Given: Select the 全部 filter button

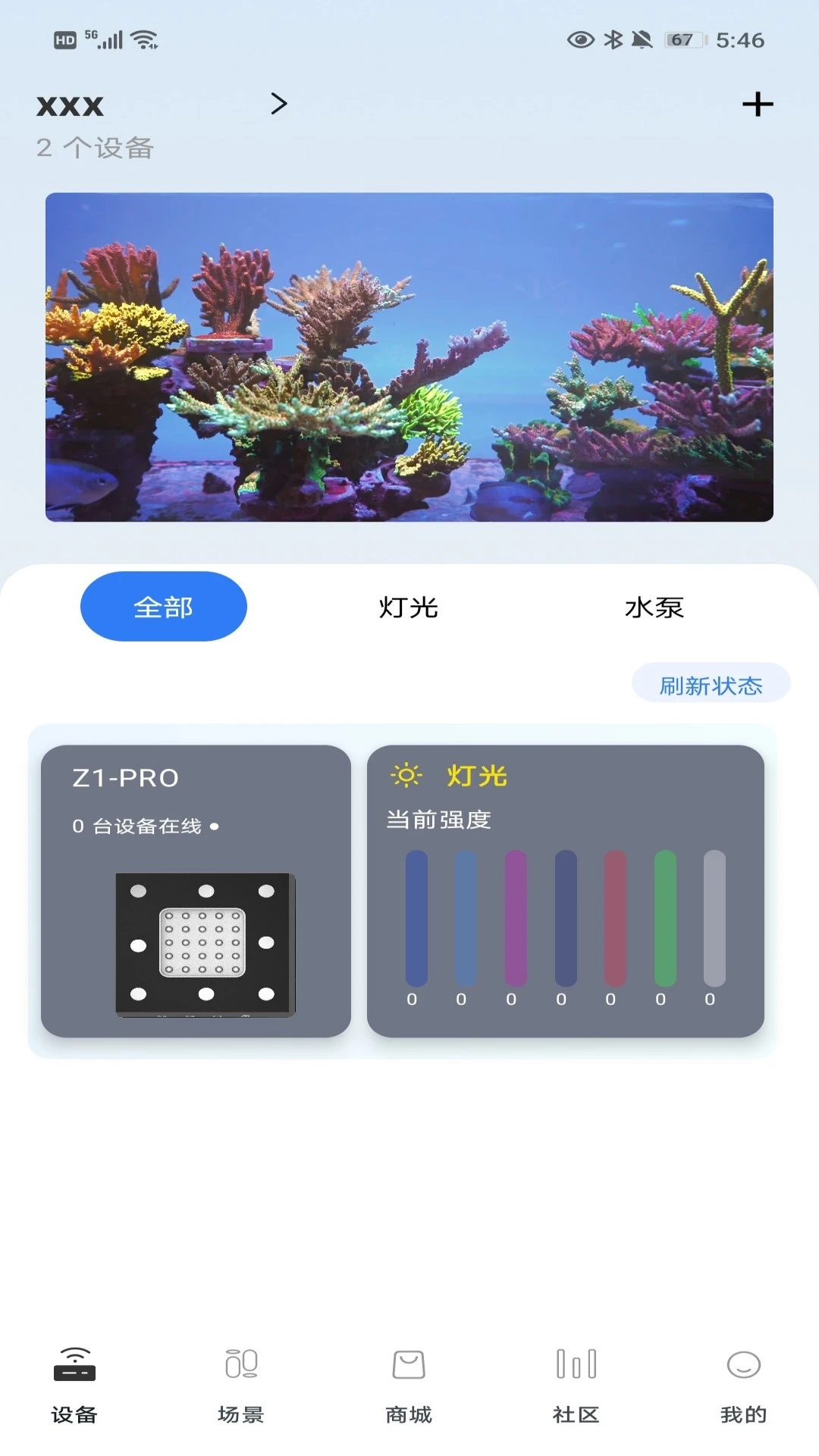Looking at the screenshot, I should click(163, 606).
